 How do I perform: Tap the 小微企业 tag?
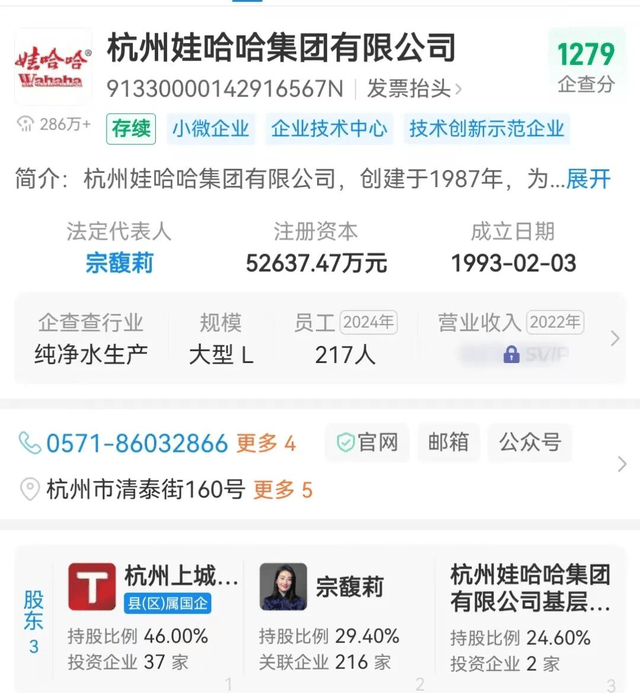click(210, 129)
